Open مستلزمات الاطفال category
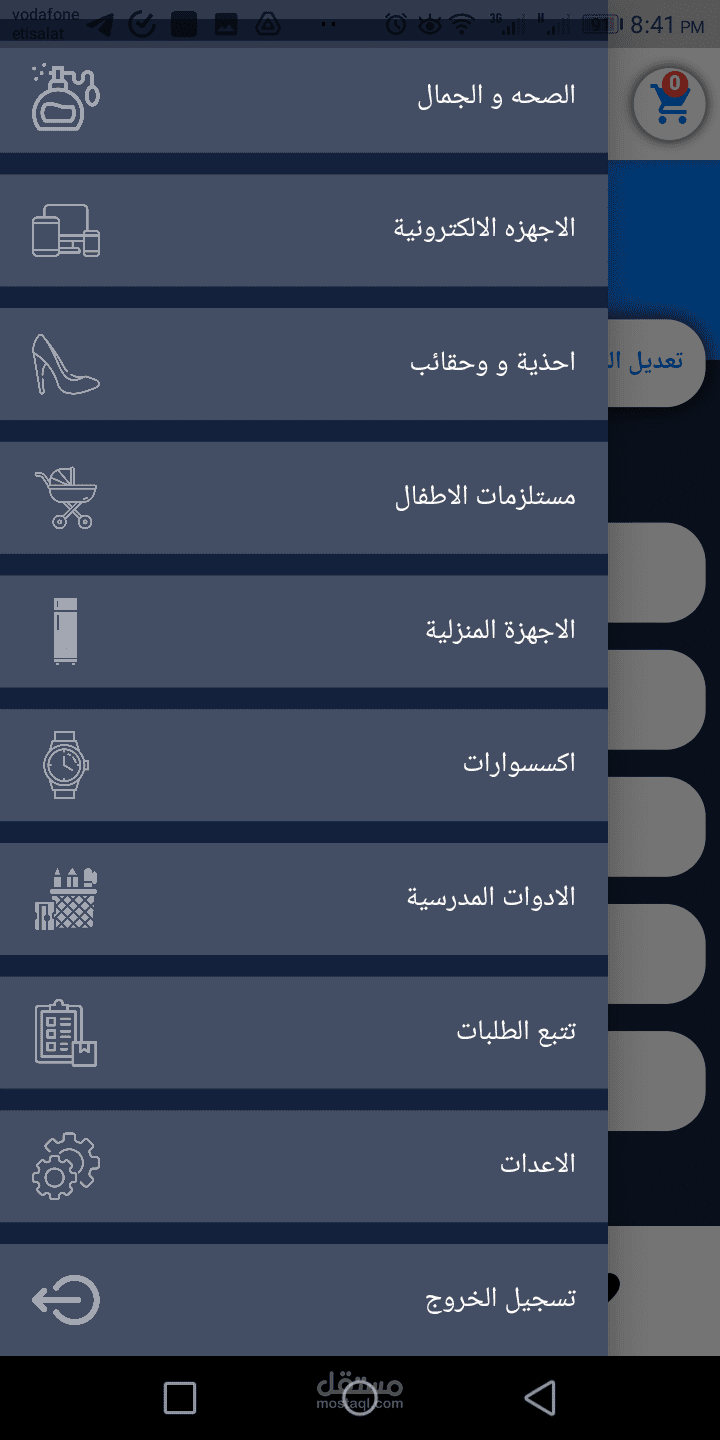 (x=485, y=497)
